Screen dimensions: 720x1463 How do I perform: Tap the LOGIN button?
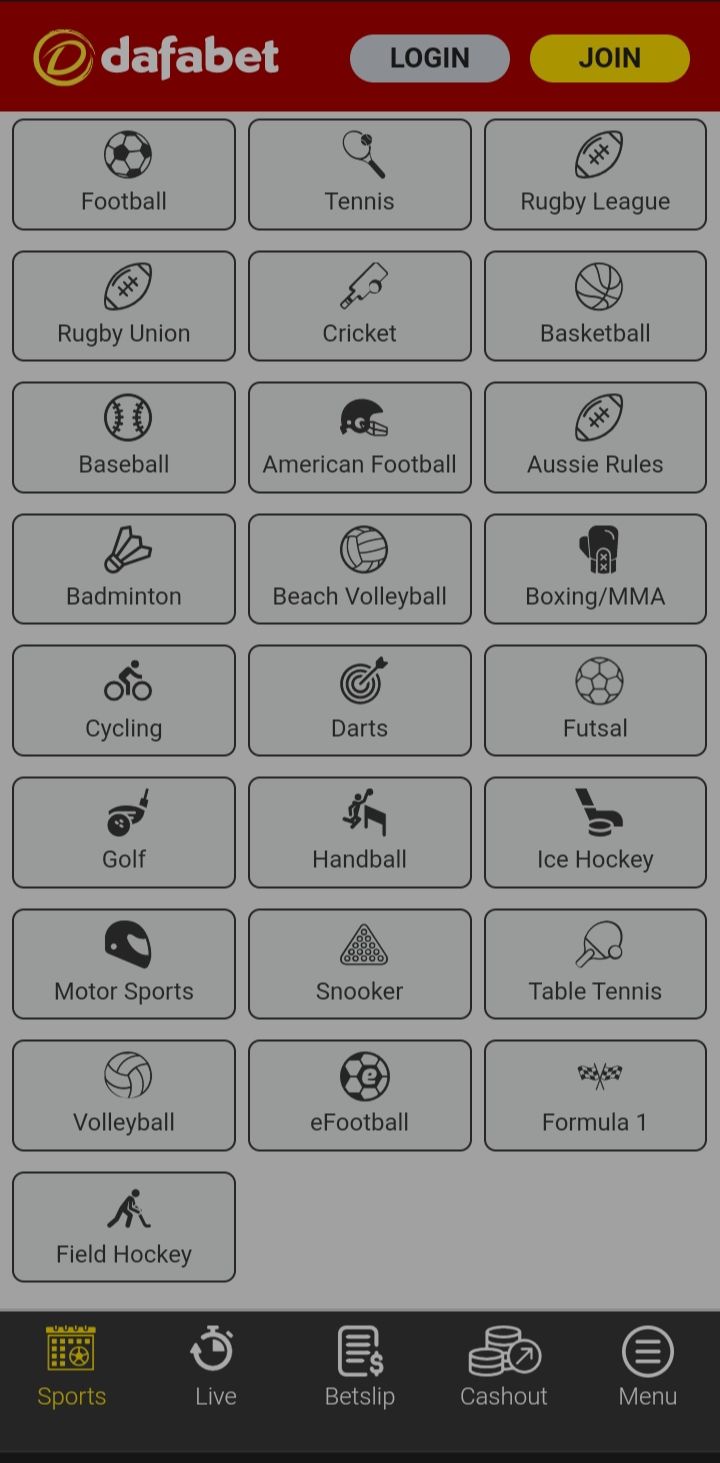[x=429, y=58]
